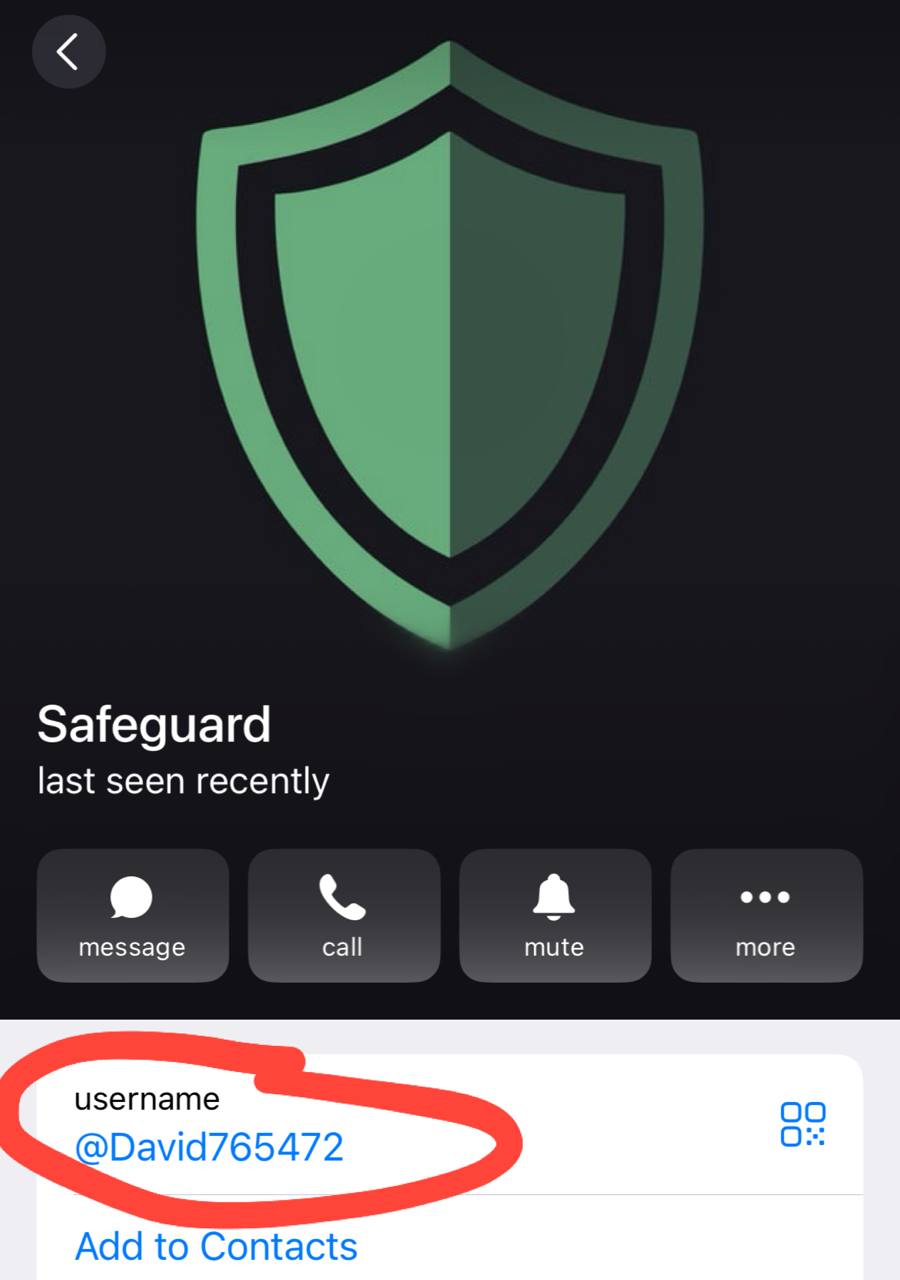The width and height of the screenshot is (900, 1280).
Task: Add Safeguard to Contacts
Action: pyautogui.click(x=216, y=1246)
